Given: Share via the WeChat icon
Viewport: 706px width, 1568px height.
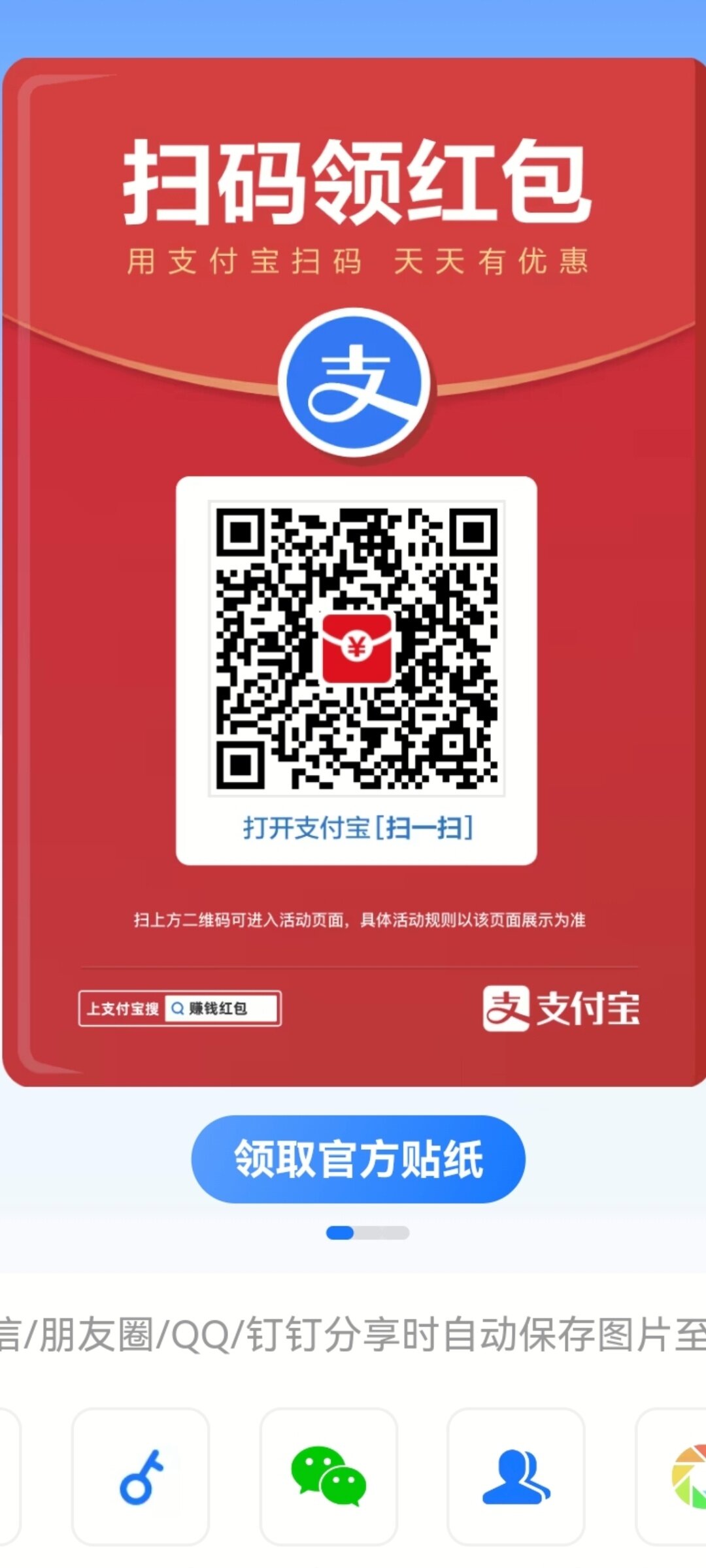Looking at the screenshot, I should [329, 1477].
